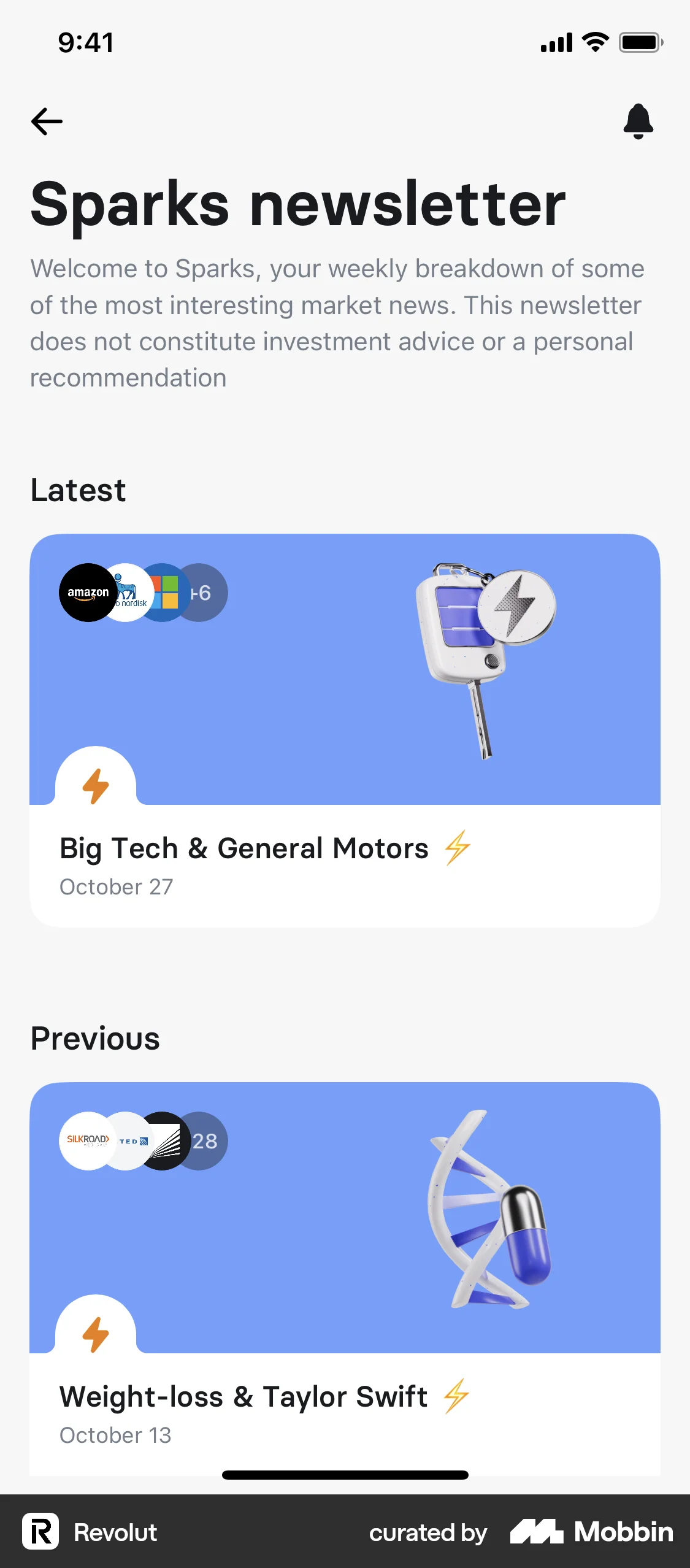Tap the Amazon logo on the latest card
The height and width of the screenshot is (1568, 690).
(87, 592)
